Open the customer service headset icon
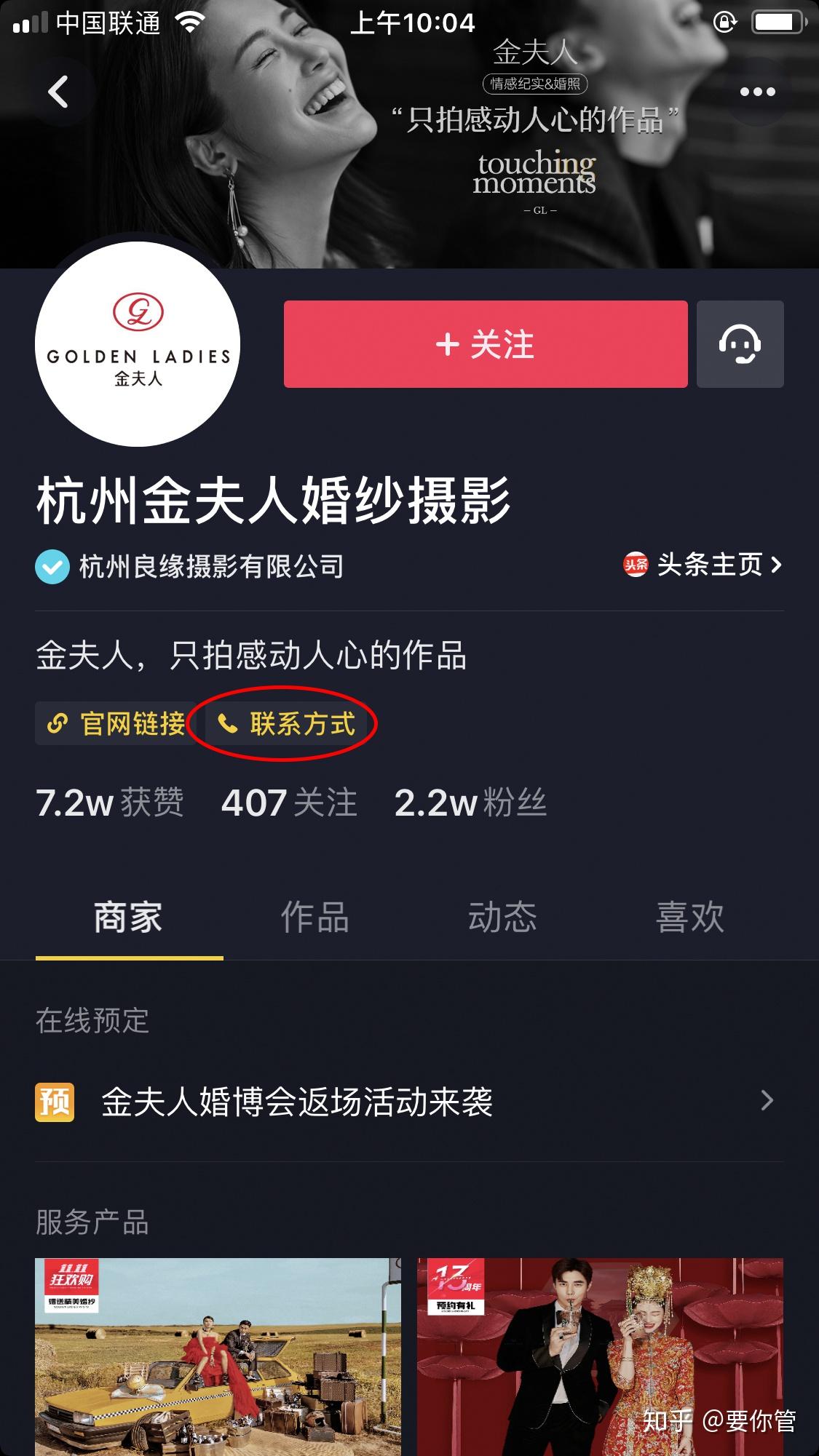 [740, 344]
